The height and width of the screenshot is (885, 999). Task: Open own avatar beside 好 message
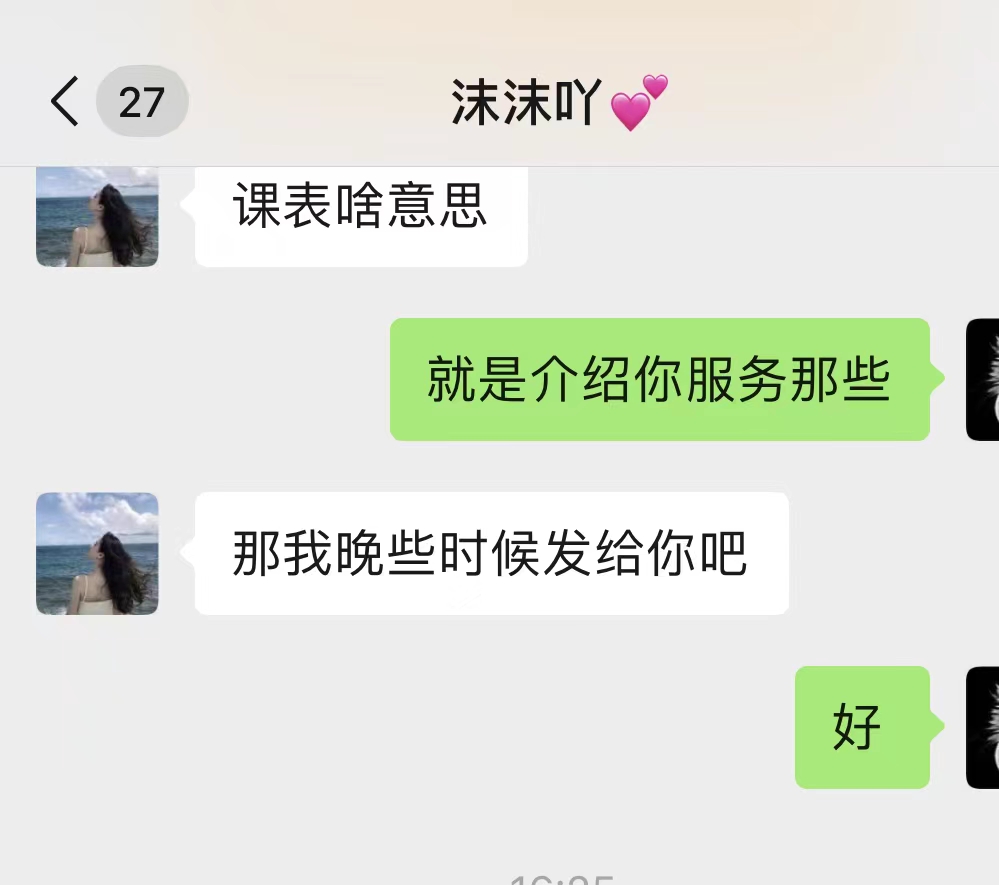point(982,727)
